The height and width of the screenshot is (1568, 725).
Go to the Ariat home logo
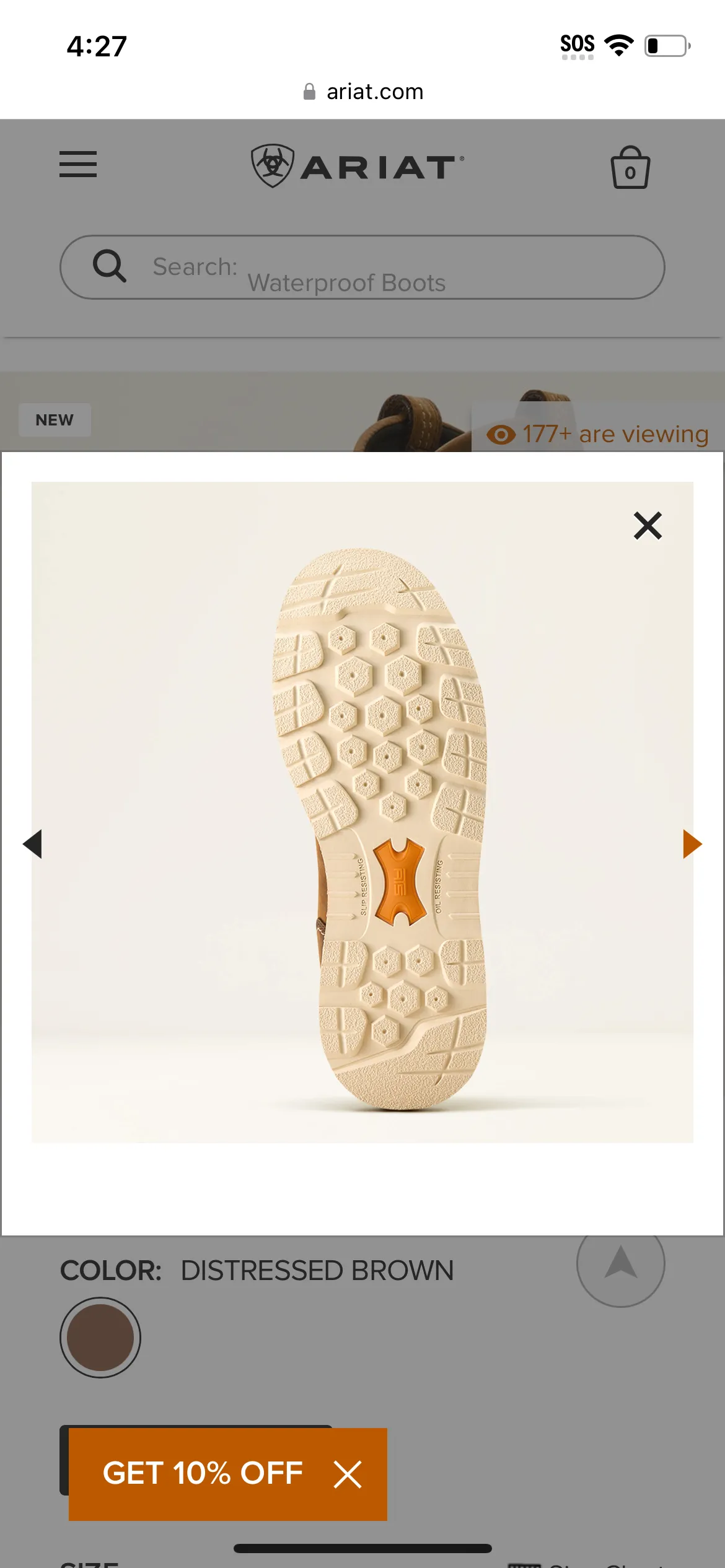point(358,166)
